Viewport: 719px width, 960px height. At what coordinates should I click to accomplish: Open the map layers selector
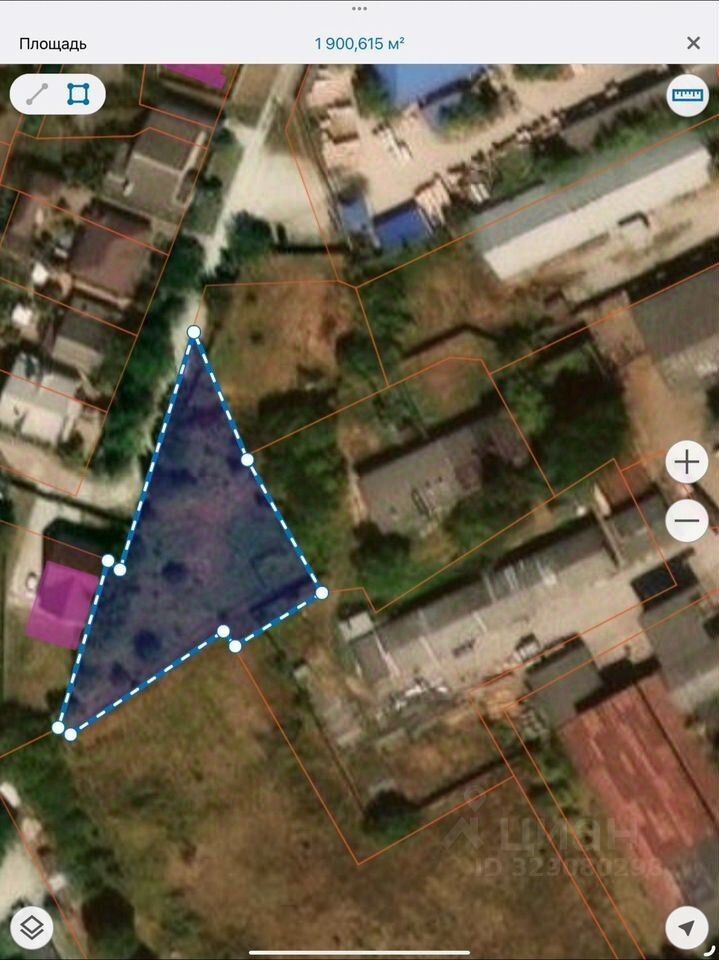pos(32,929)
